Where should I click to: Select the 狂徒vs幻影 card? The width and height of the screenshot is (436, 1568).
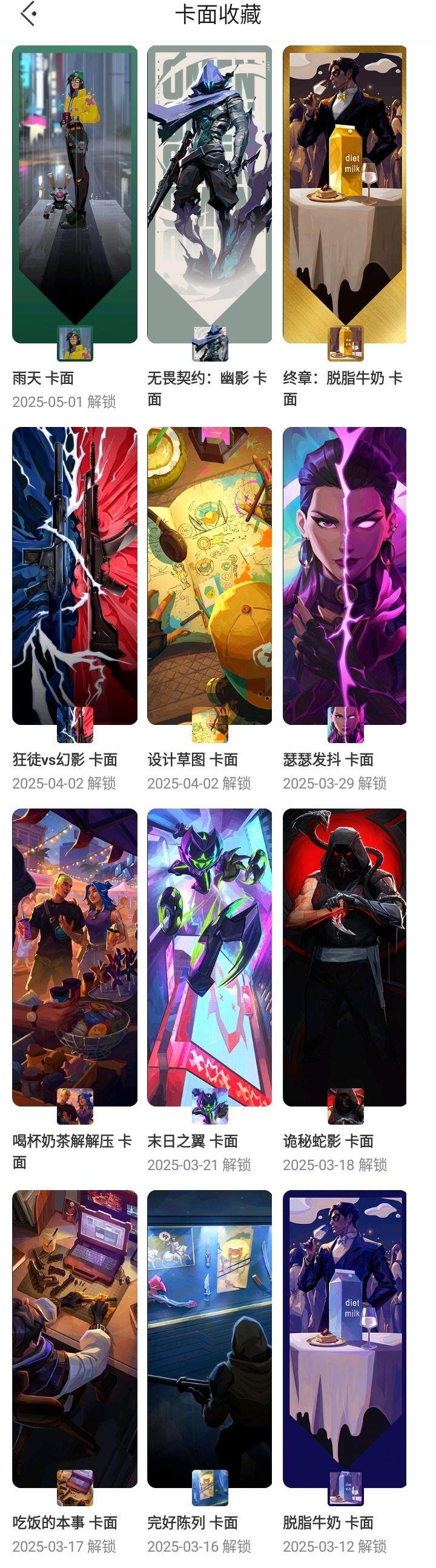[x=74, y=575]
